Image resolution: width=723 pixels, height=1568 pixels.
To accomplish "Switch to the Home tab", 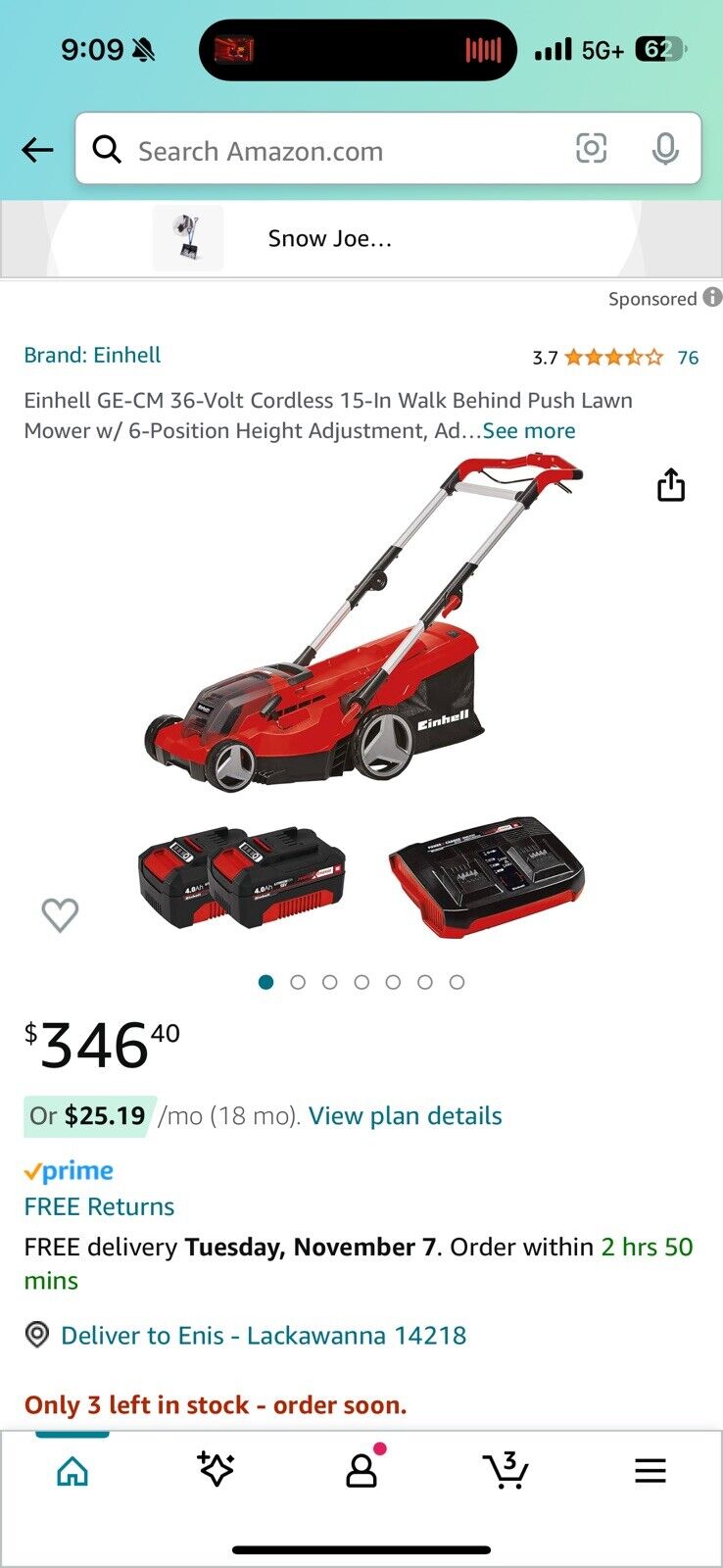I will point(72,1469).
